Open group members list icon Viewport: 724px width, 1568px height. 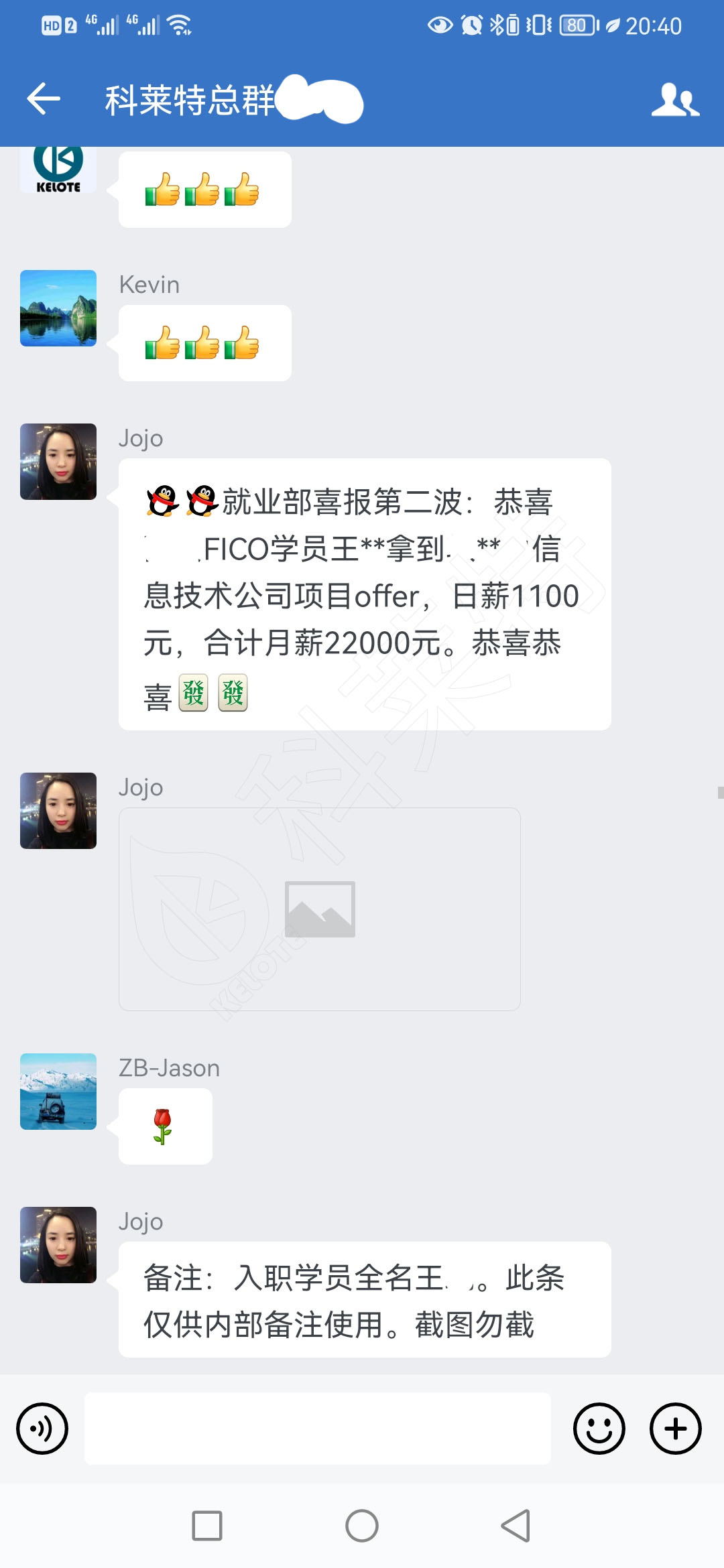(x=675, y=100)
